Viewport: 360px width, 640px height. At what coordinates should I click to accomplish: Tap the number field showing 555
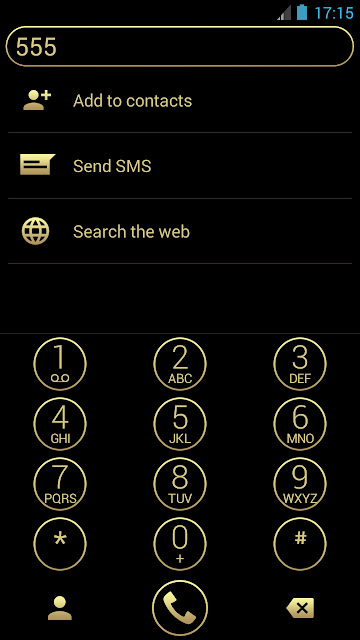click(180, 47)
